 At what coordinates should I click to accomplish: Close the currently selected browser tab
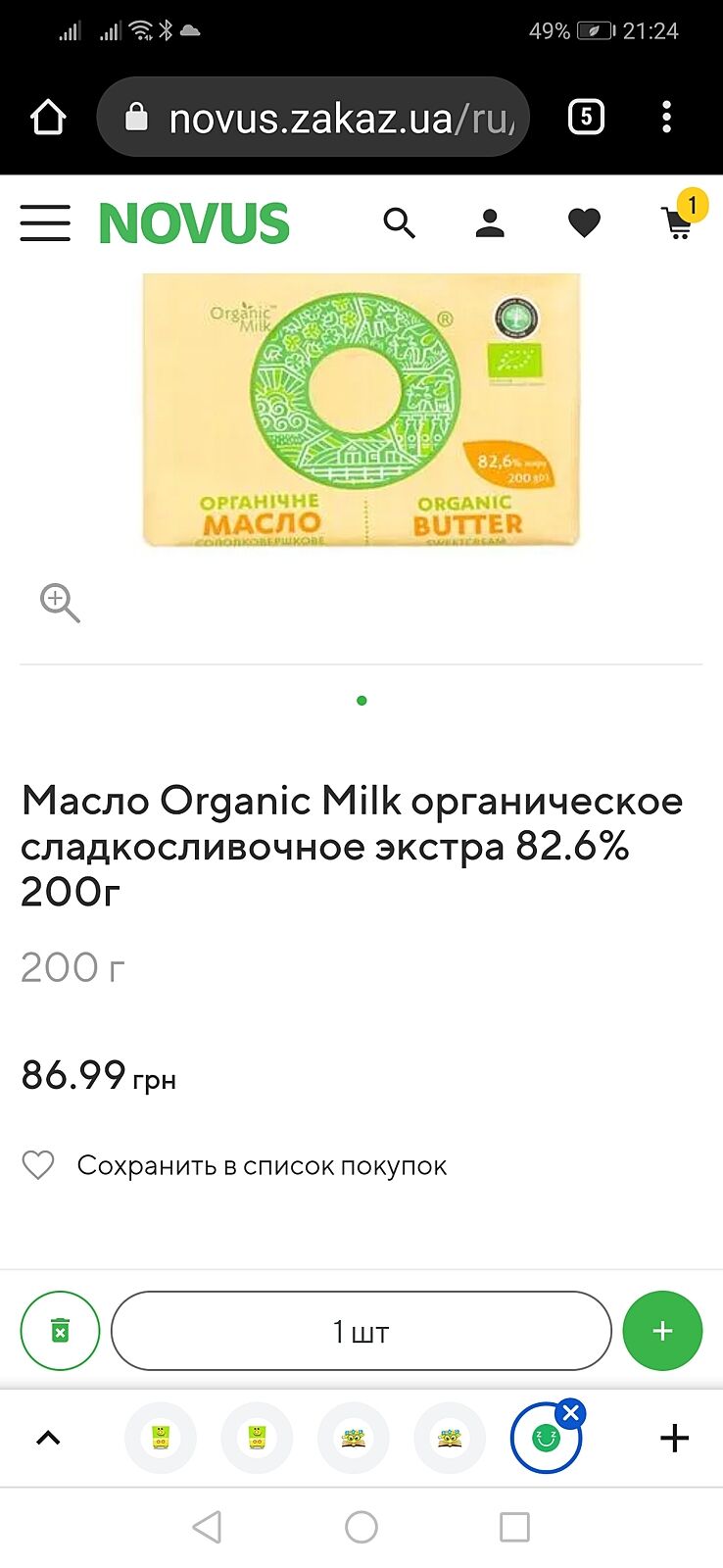(x=571, y=1413)
